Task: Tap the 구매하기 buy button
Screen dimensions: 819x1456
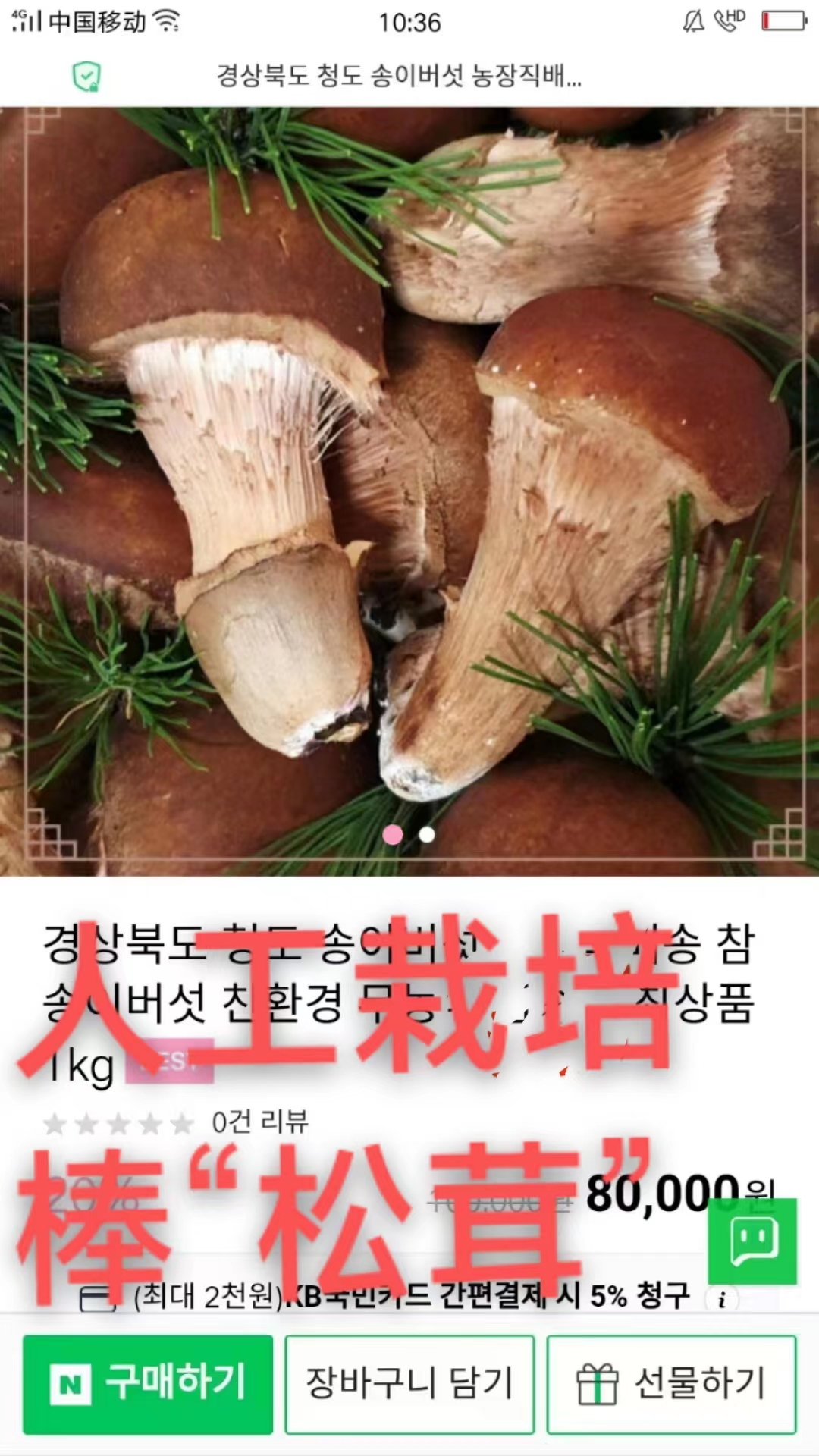Action: [x=148, y=1384]
